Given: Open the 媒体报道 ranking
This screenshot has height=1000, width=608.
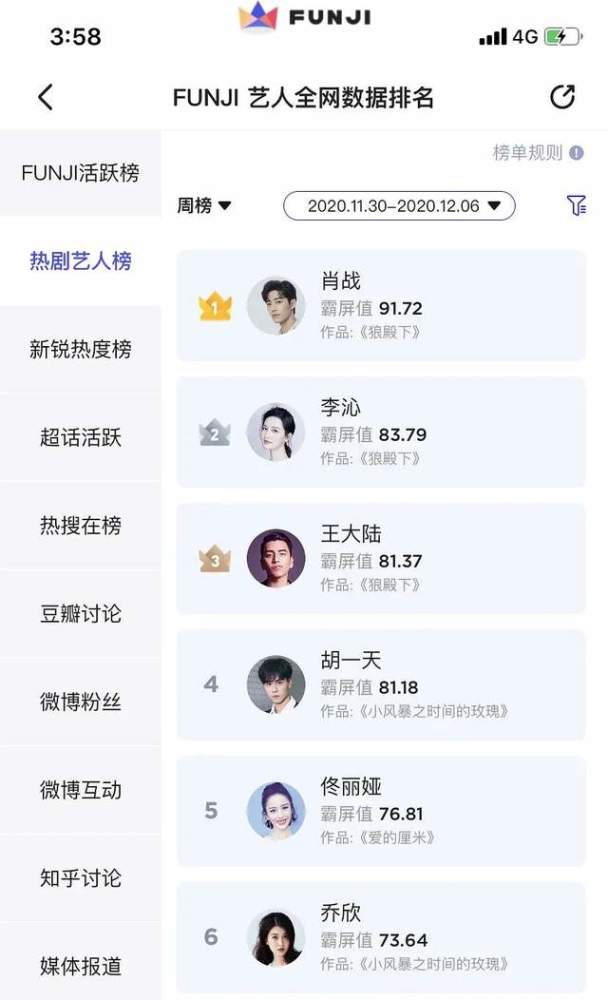Looking at the screenshot, I should (x=80, y=966).
